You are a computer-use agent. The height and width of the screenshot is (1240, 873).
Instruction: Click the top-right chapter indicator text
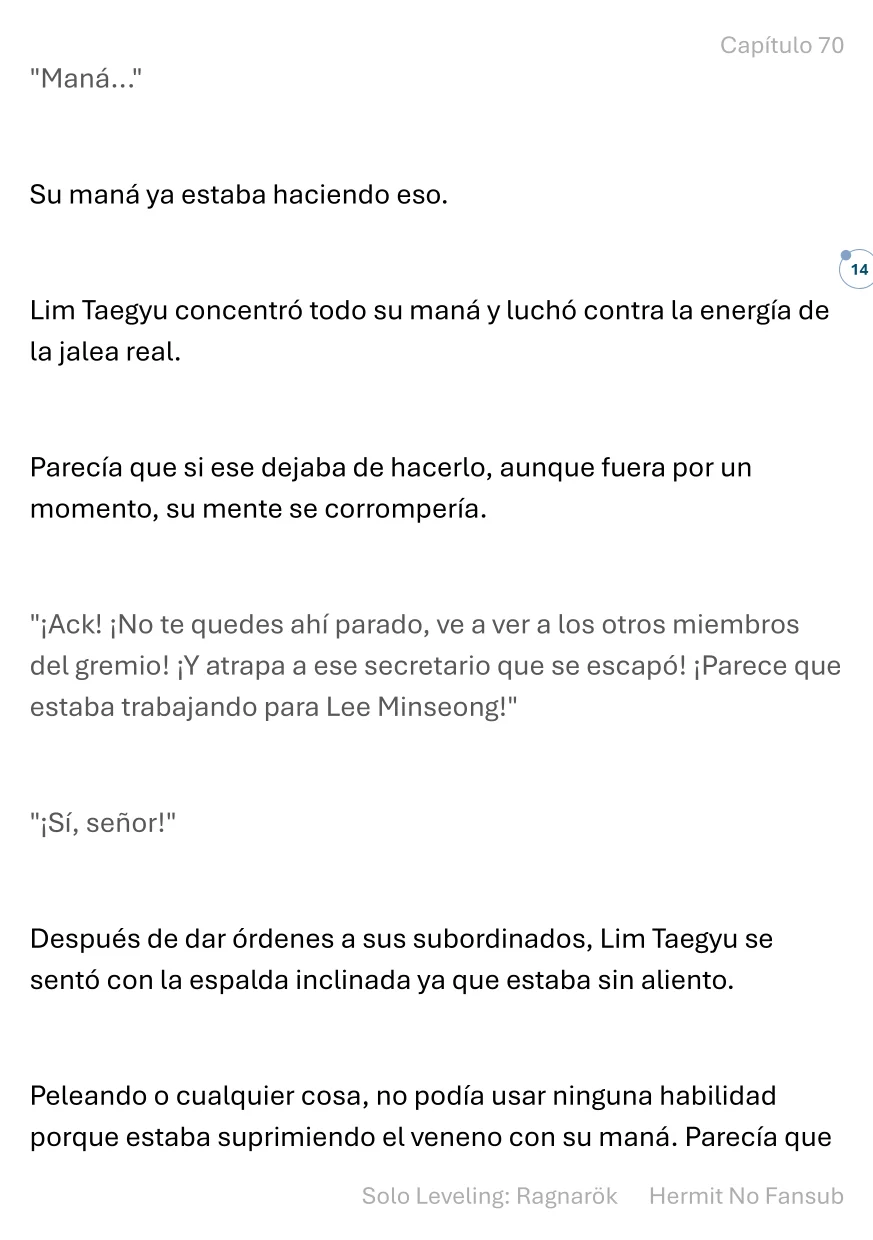781,45
